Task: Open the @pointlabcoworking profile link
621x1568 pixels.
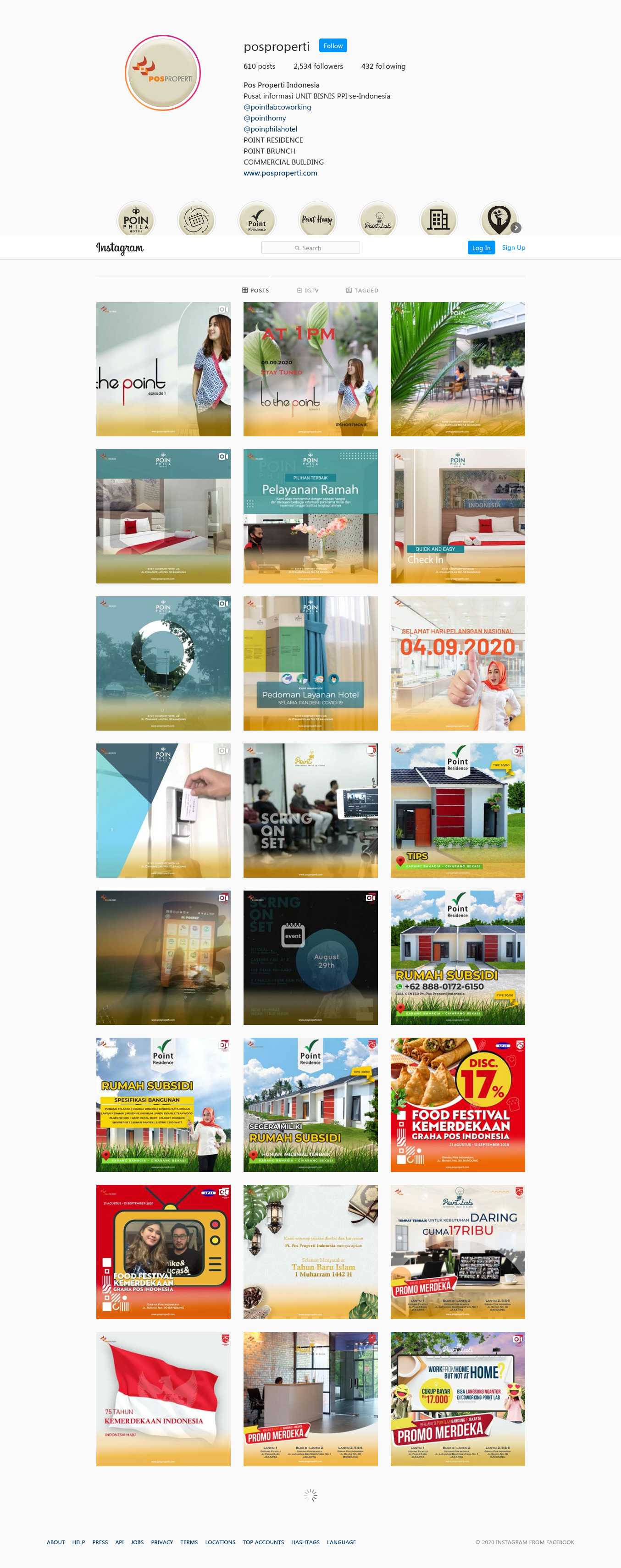Action: pyautogui.click(x=277, y=107)
